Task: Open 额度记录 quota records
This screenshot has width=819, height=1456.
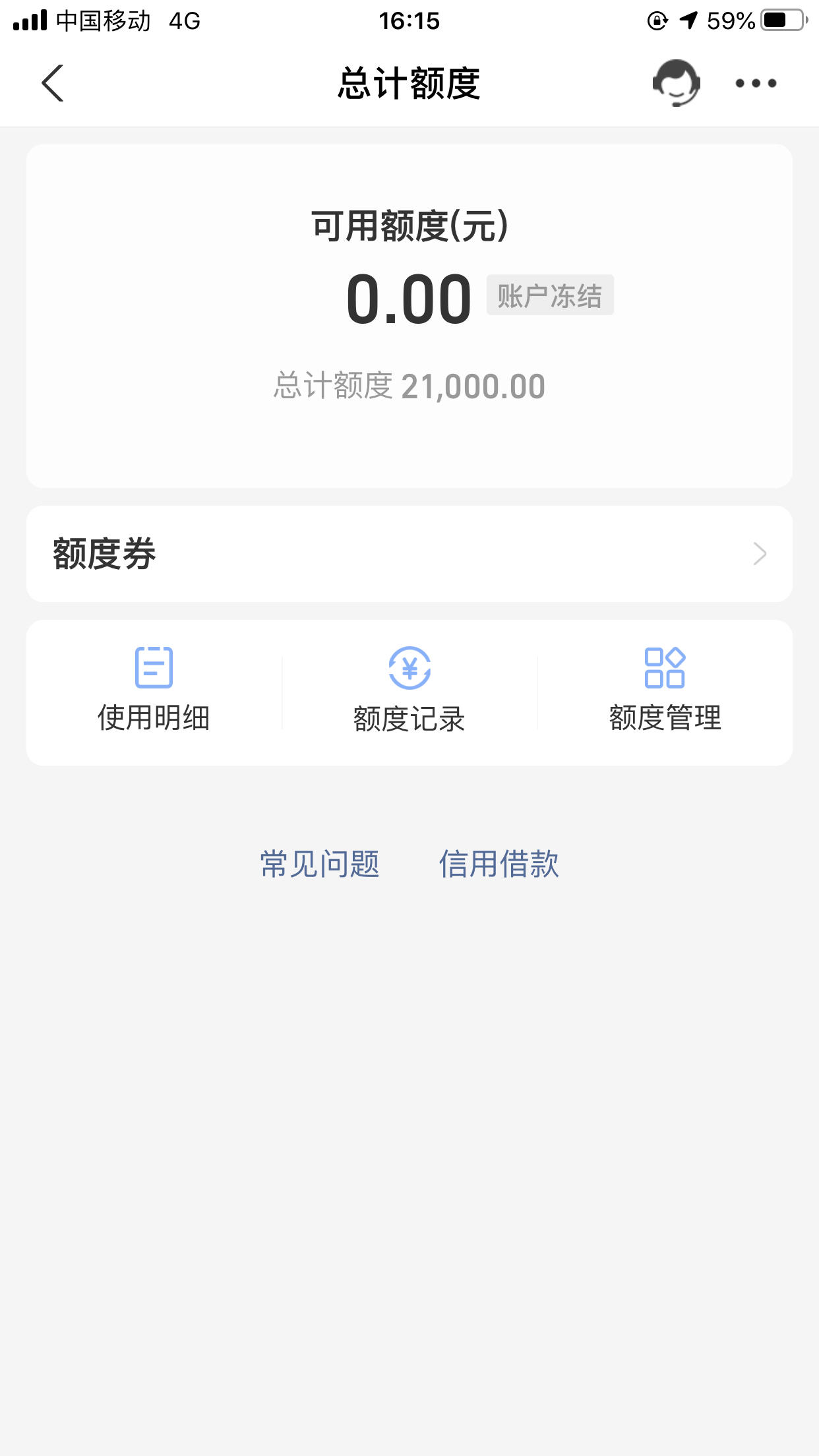Action: click(x=409, y=690)
